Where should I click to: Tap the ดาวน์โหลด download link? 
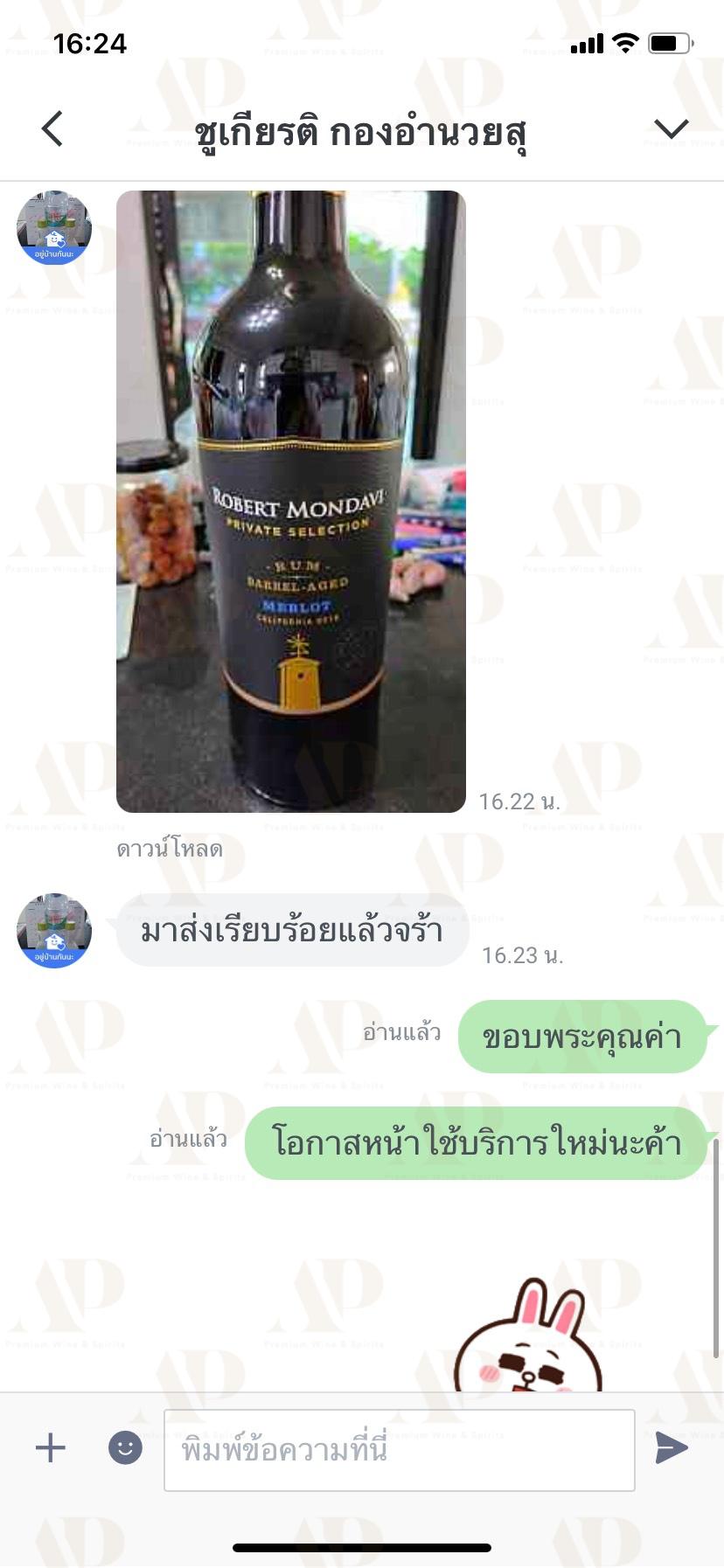pos(170,849)
